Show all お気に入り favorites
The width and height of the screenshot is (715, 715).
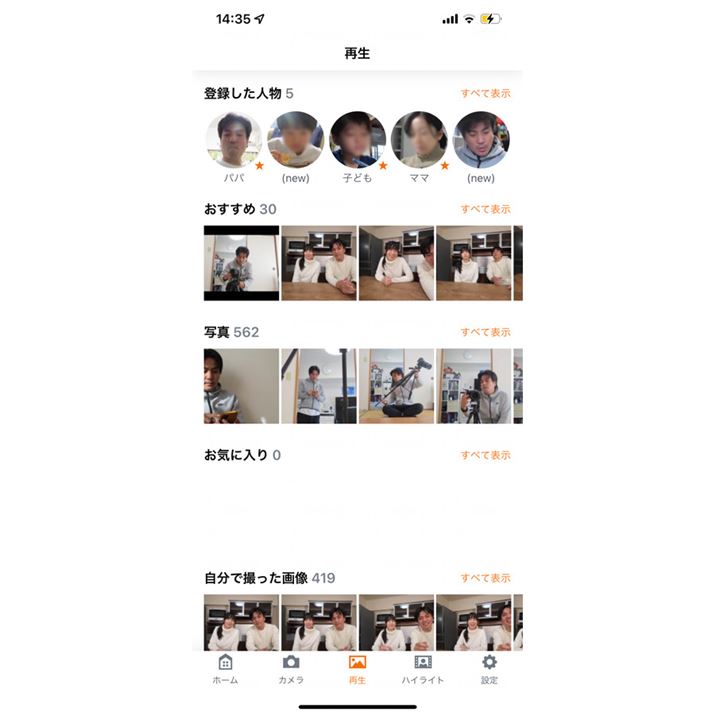(x=485, y=455)
